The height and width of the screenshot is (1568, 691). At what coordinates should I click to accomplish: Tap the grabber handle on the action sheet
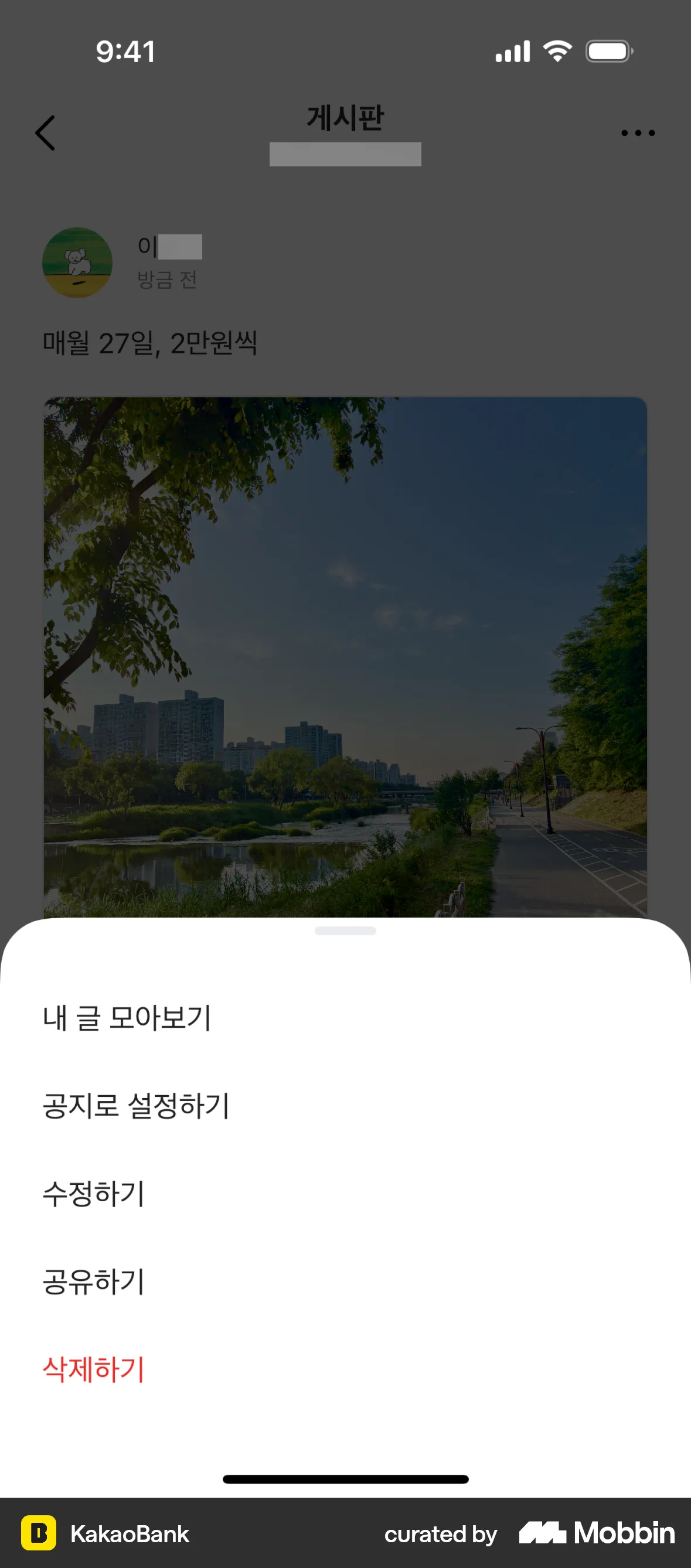point(345,930)
